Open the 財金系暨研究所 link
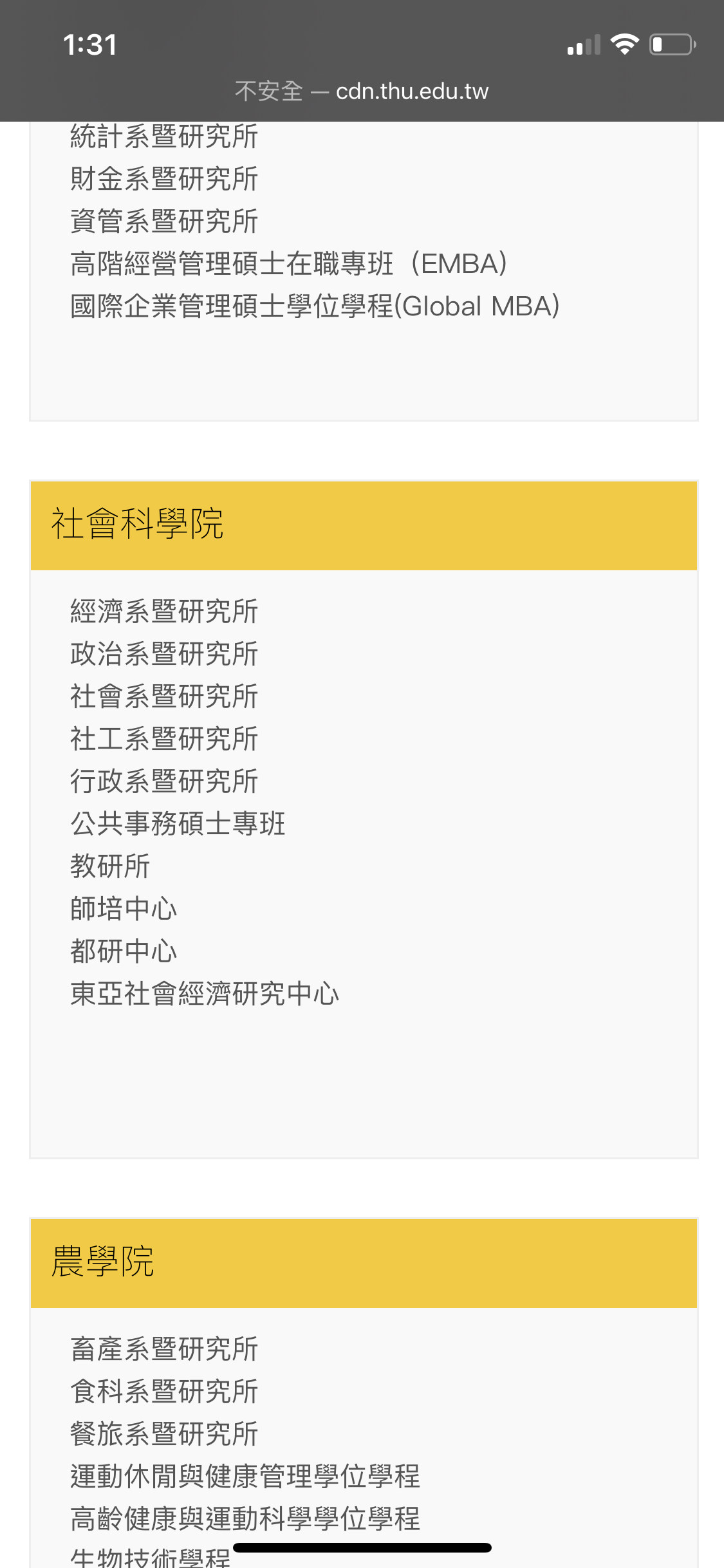The image size is (724, 1568). [164, 179]
